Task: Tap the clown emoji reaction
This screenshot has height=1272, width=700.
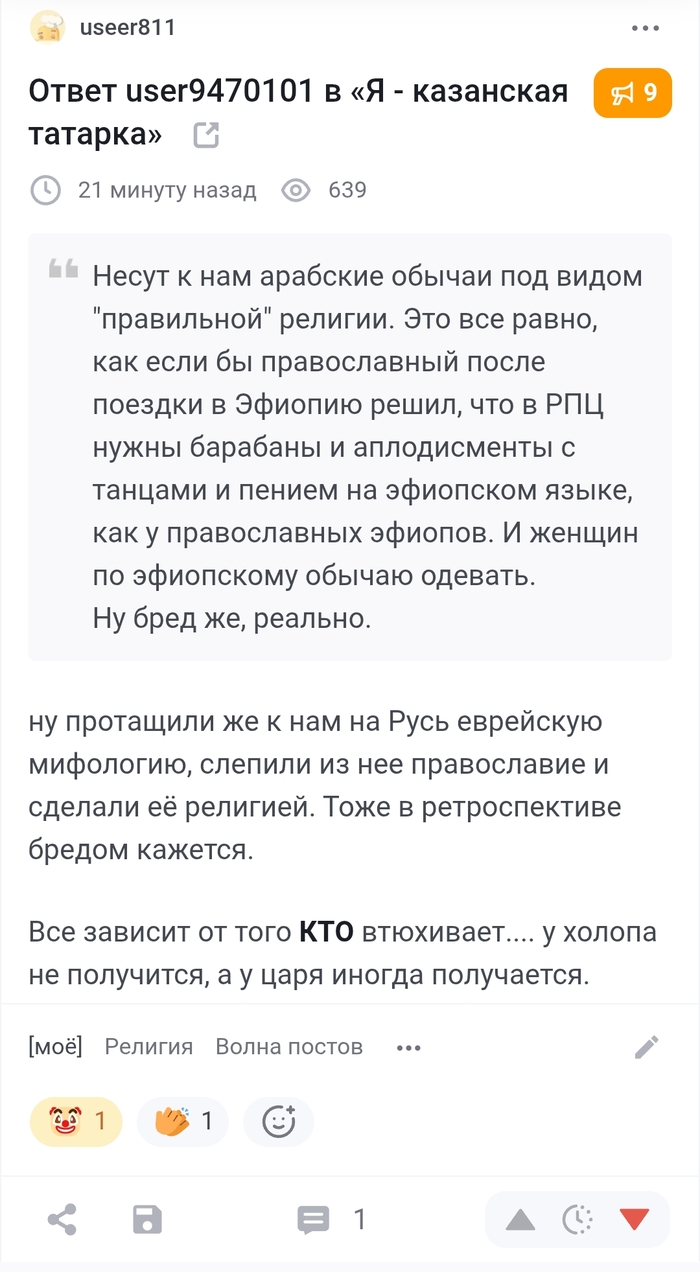Action: click(76, 1122)
